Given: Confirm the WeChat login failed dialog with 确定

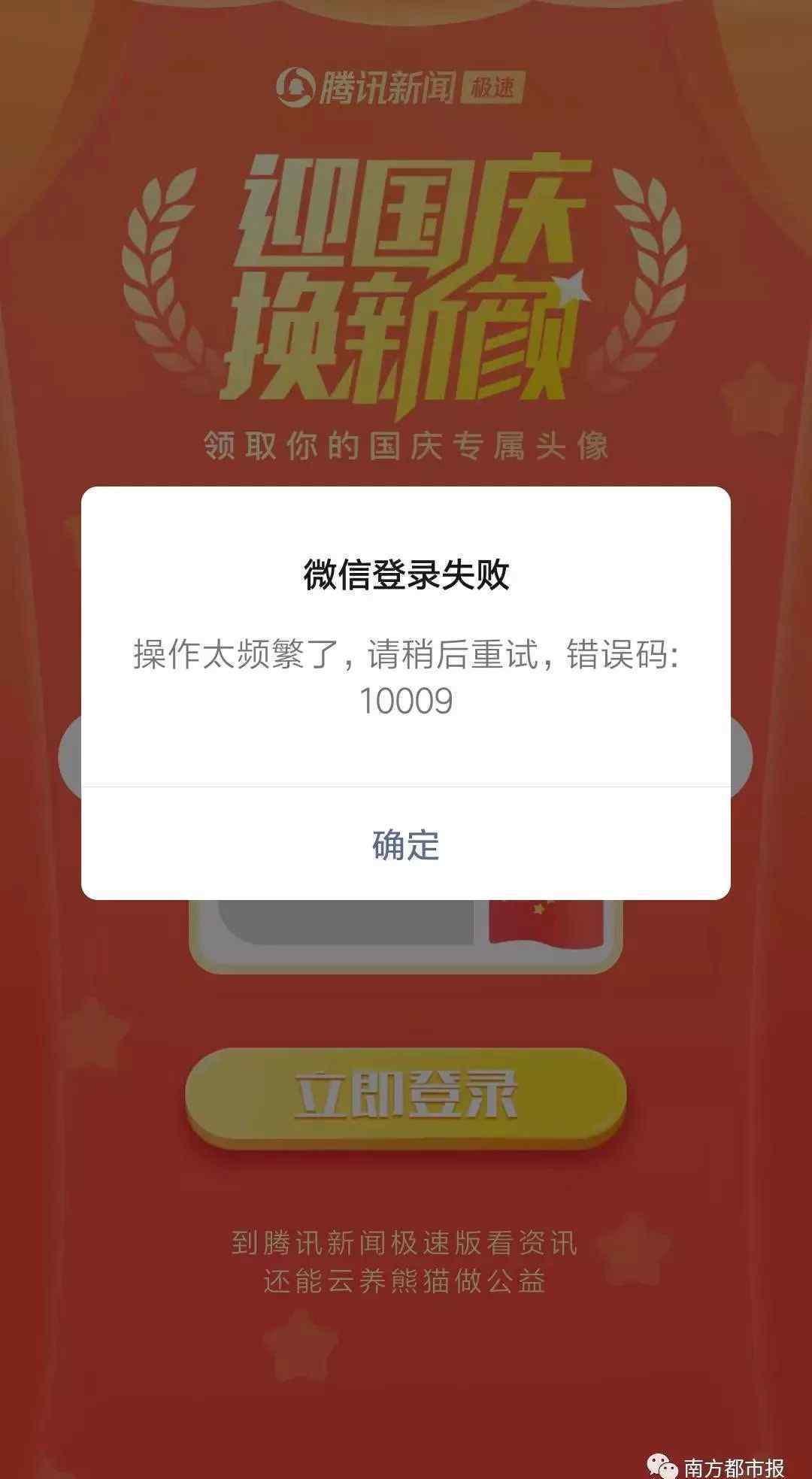Looking at the screenshot, I should [x=406, y=844].
